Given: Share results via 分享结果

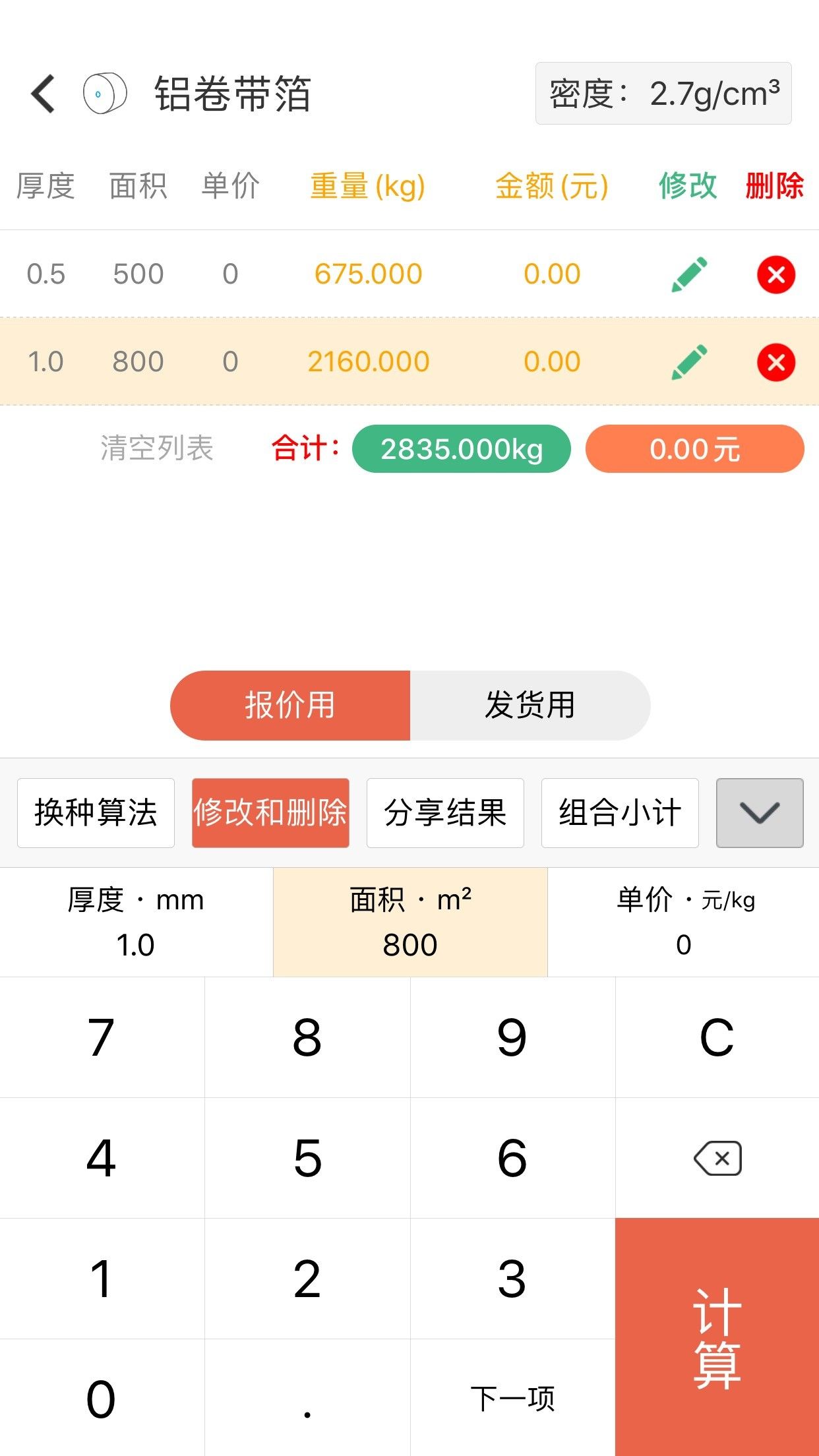Looking at the screenshot, I should pyautogui.click(x=445, y=812).
